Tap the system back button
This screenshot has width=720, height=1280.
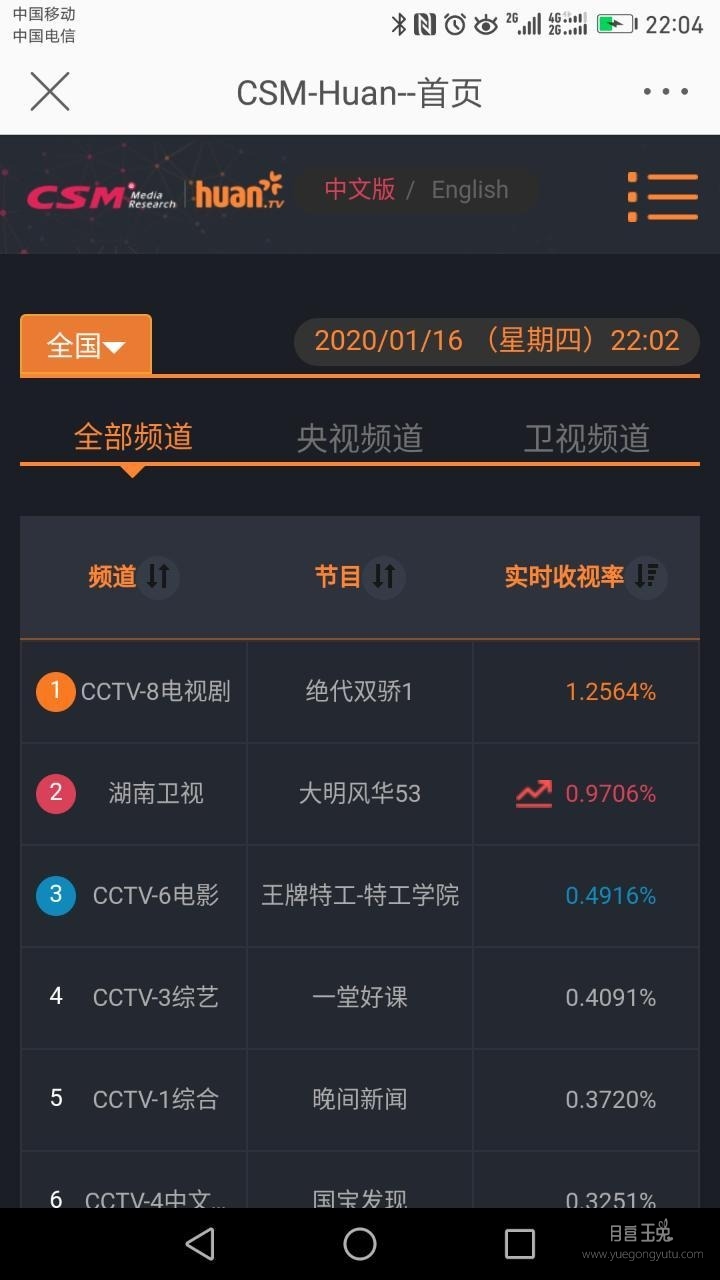pyautogui.click(x=200, y=1244)
